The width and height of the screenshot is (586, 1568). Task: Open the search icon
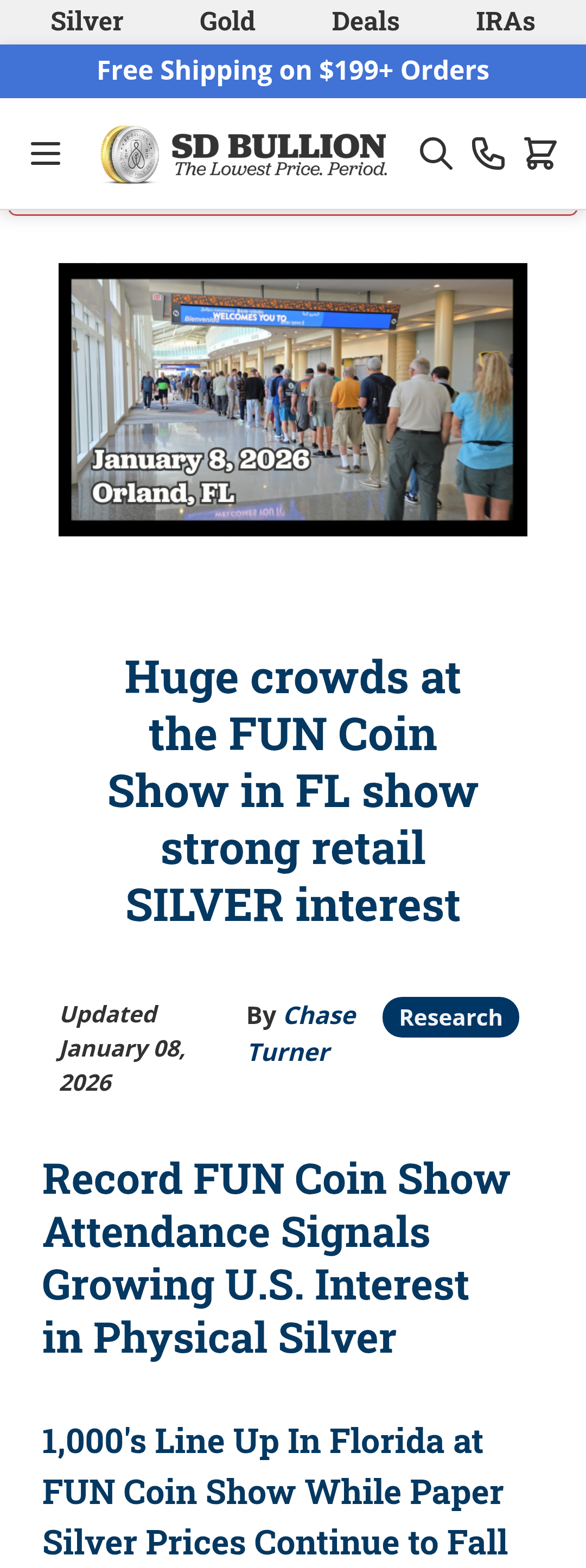coord(436,153)
